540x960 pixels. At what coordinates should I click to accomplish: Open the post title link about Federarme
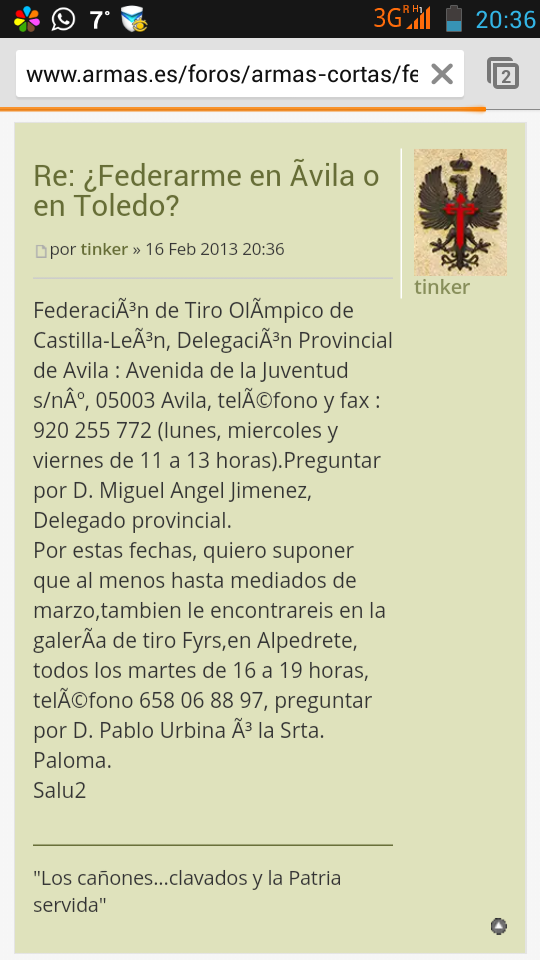(x=206, y=191)
